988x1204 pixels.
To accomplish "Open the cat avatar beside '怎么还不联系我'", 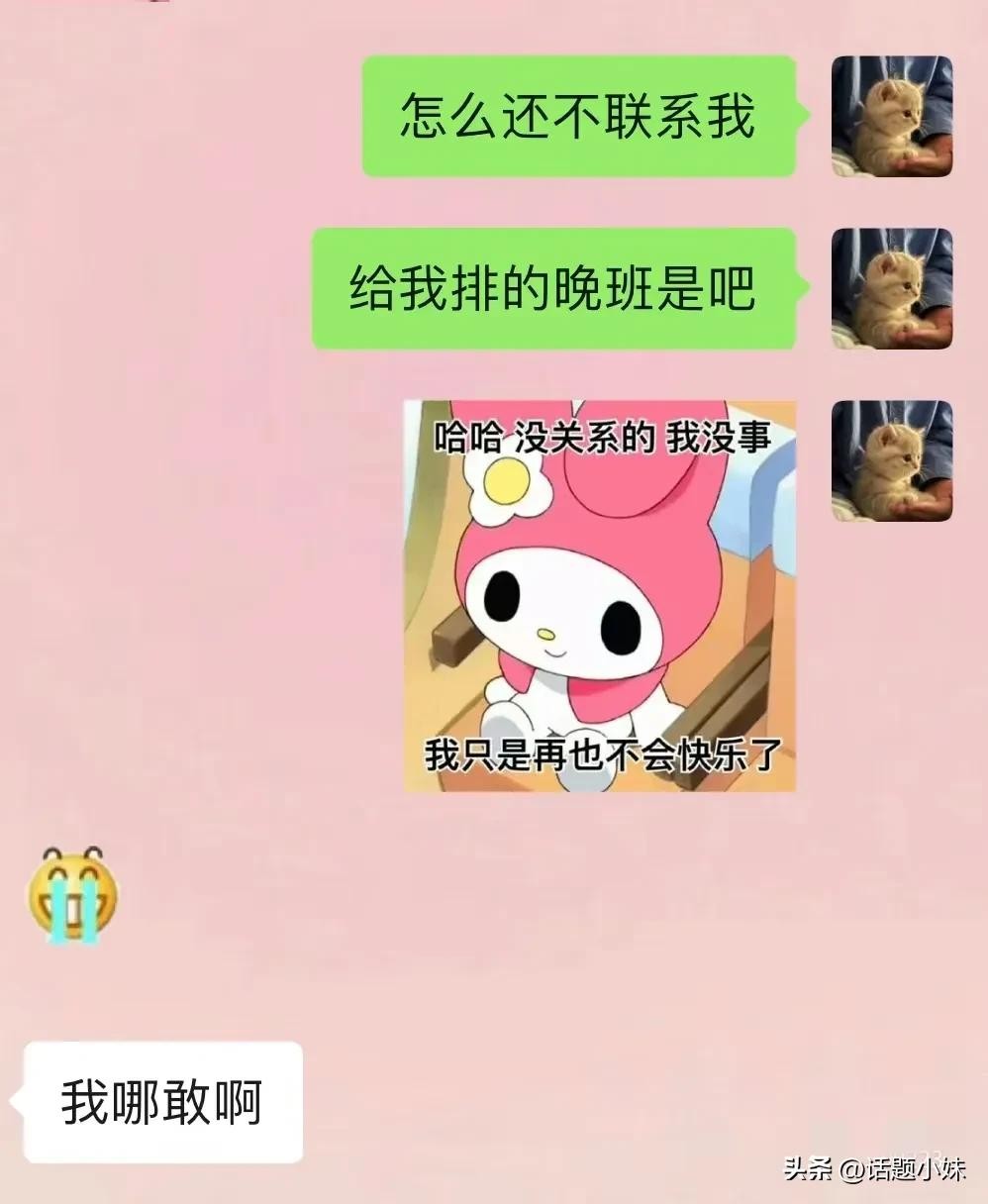I will tap(891, 117).
